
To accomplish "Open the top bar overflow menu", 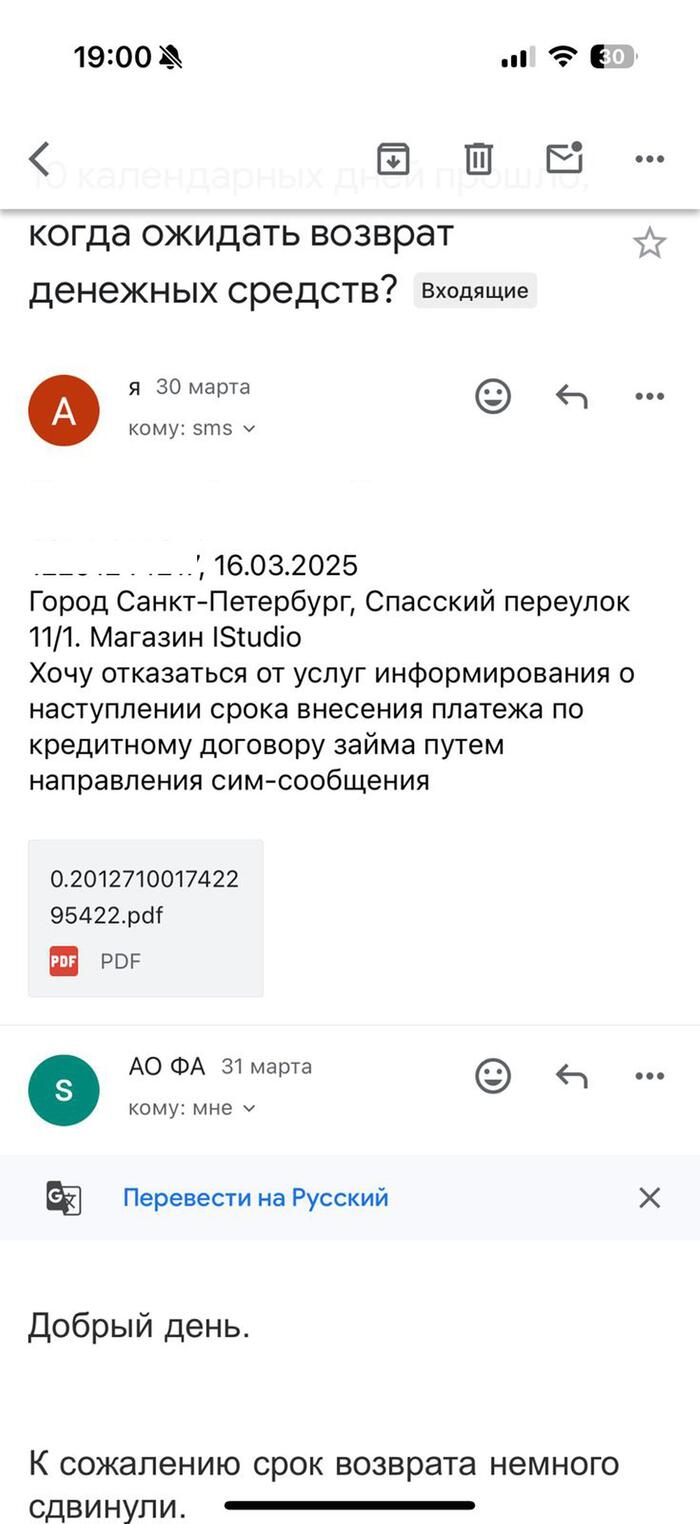I will point(650,158).
